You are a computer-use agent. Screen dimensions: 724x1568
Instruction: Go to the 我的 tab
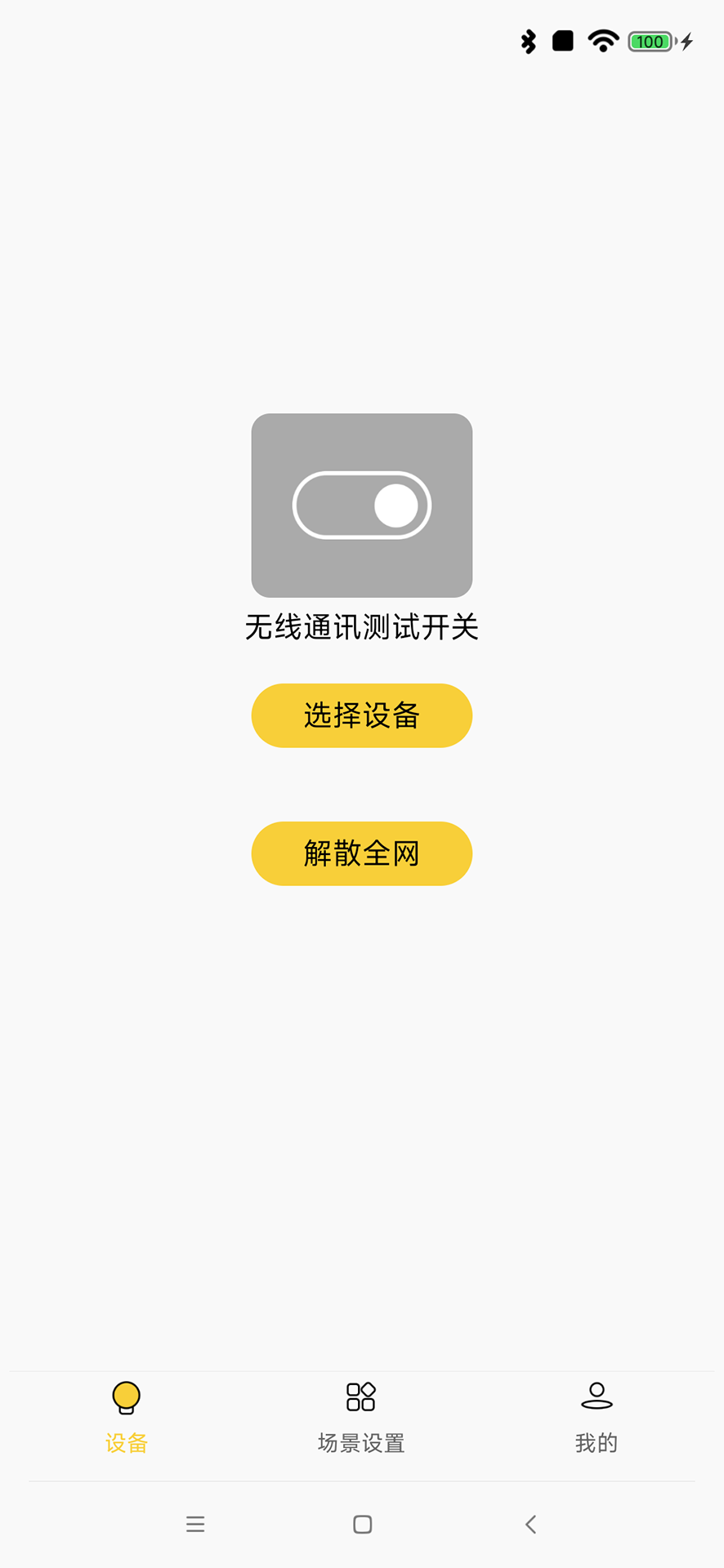(597, 1417)
